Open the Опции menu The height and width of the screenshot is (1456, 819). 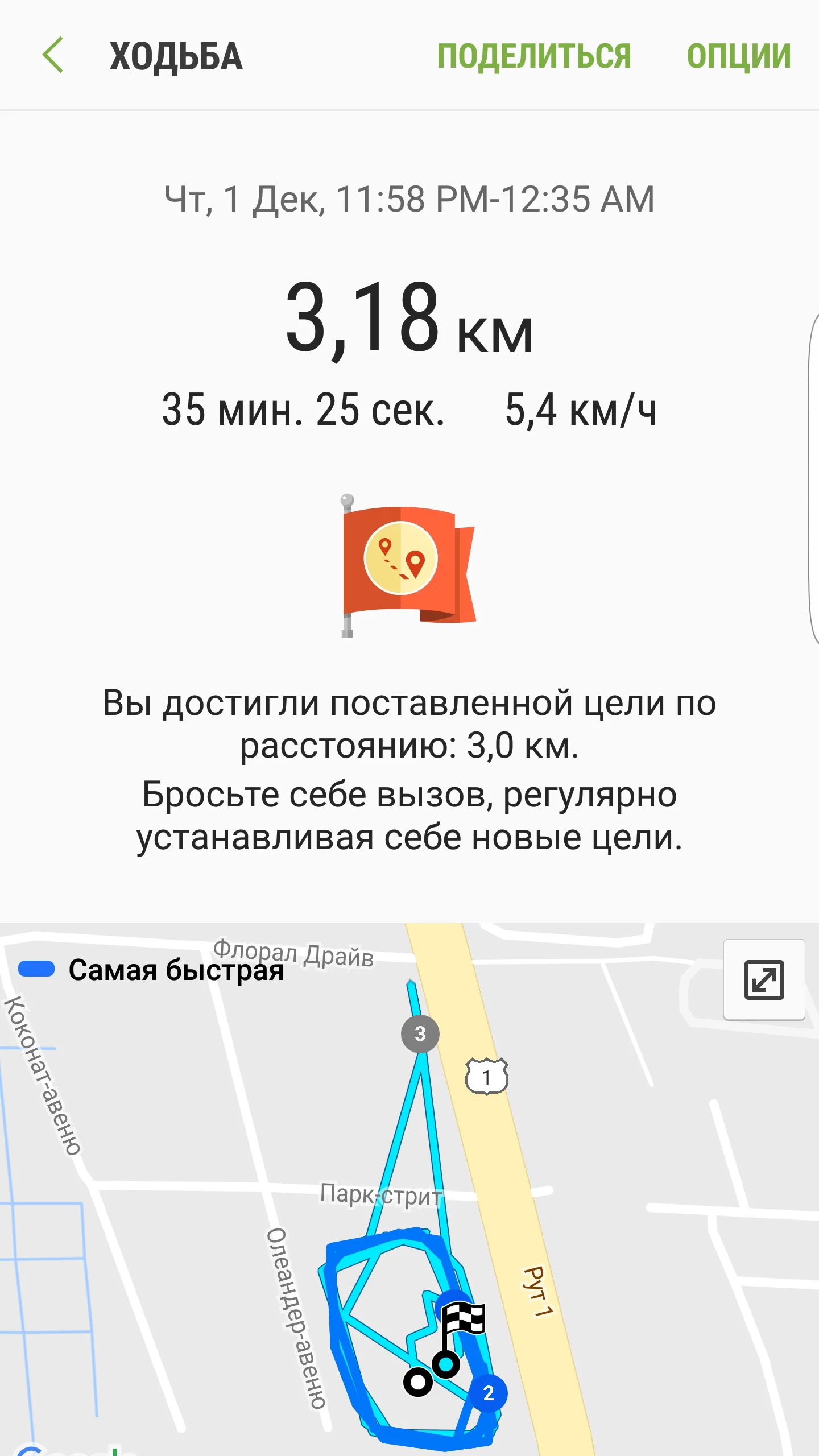click(738, 56)
